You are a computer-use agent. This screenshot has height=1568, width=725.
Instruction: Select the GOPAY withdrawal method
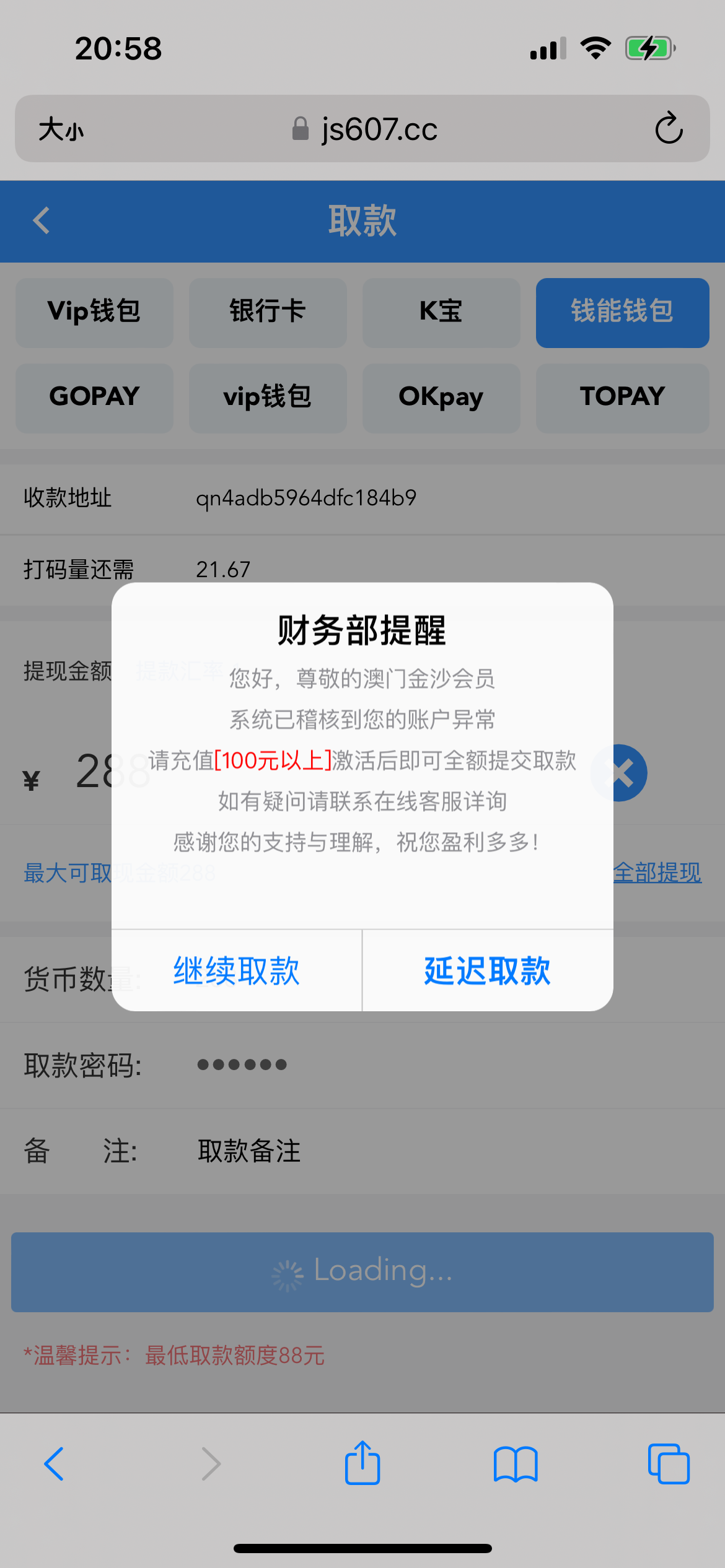click(94, 398)
